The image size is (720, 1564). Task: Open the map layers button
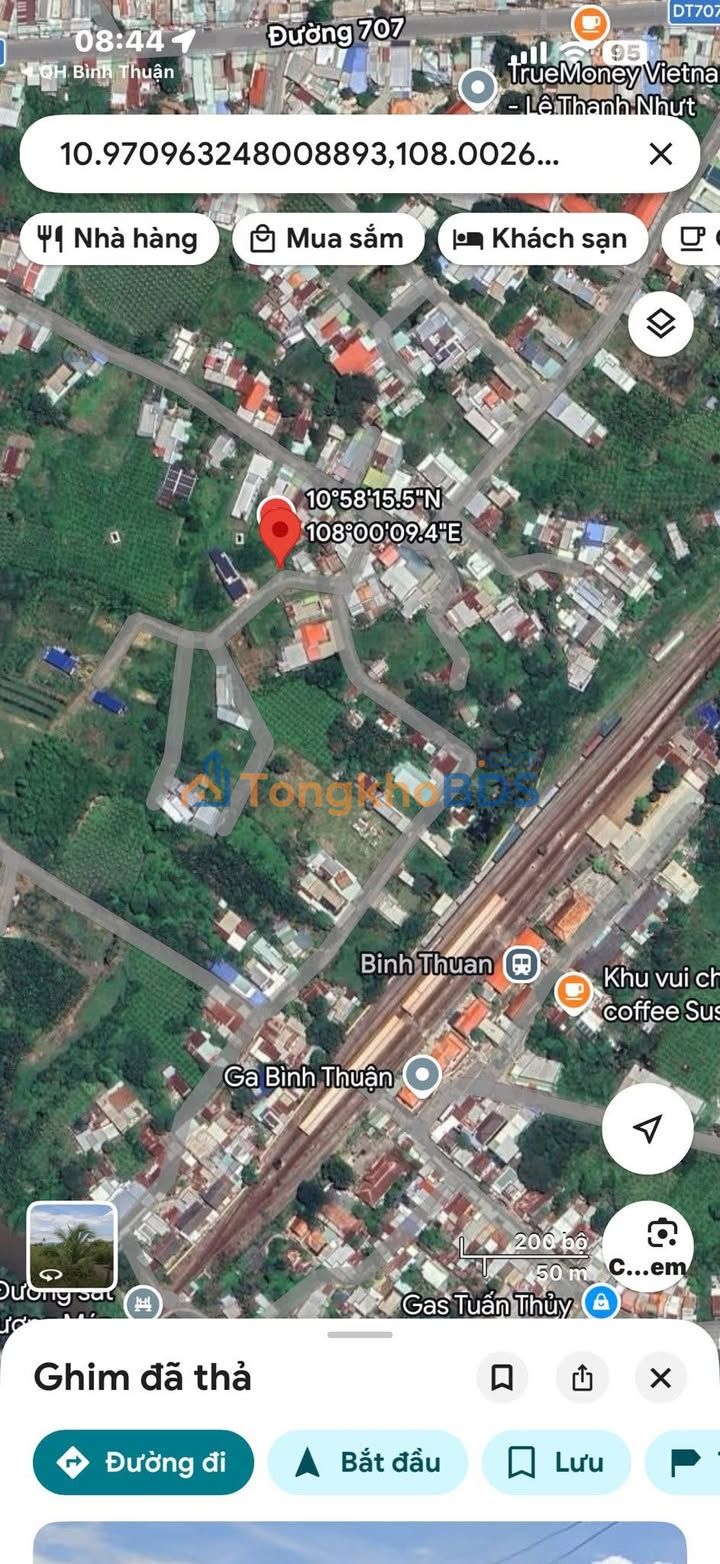pos(661,324)
